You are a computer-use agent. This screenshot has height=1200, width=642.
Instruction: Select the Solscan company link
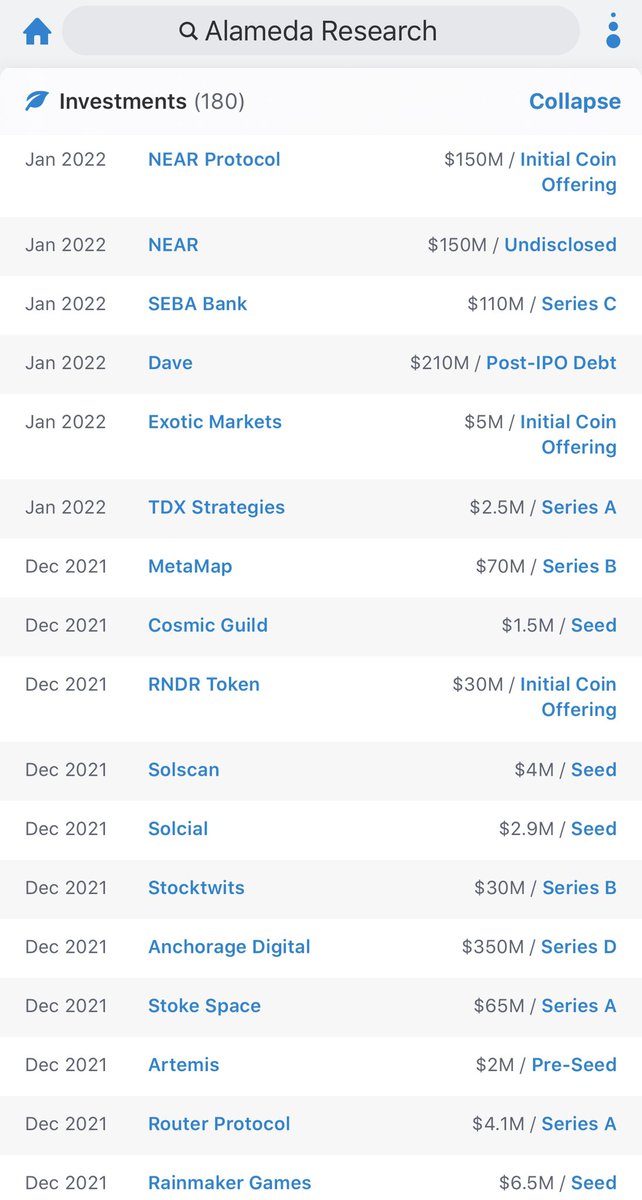point(183,770)
